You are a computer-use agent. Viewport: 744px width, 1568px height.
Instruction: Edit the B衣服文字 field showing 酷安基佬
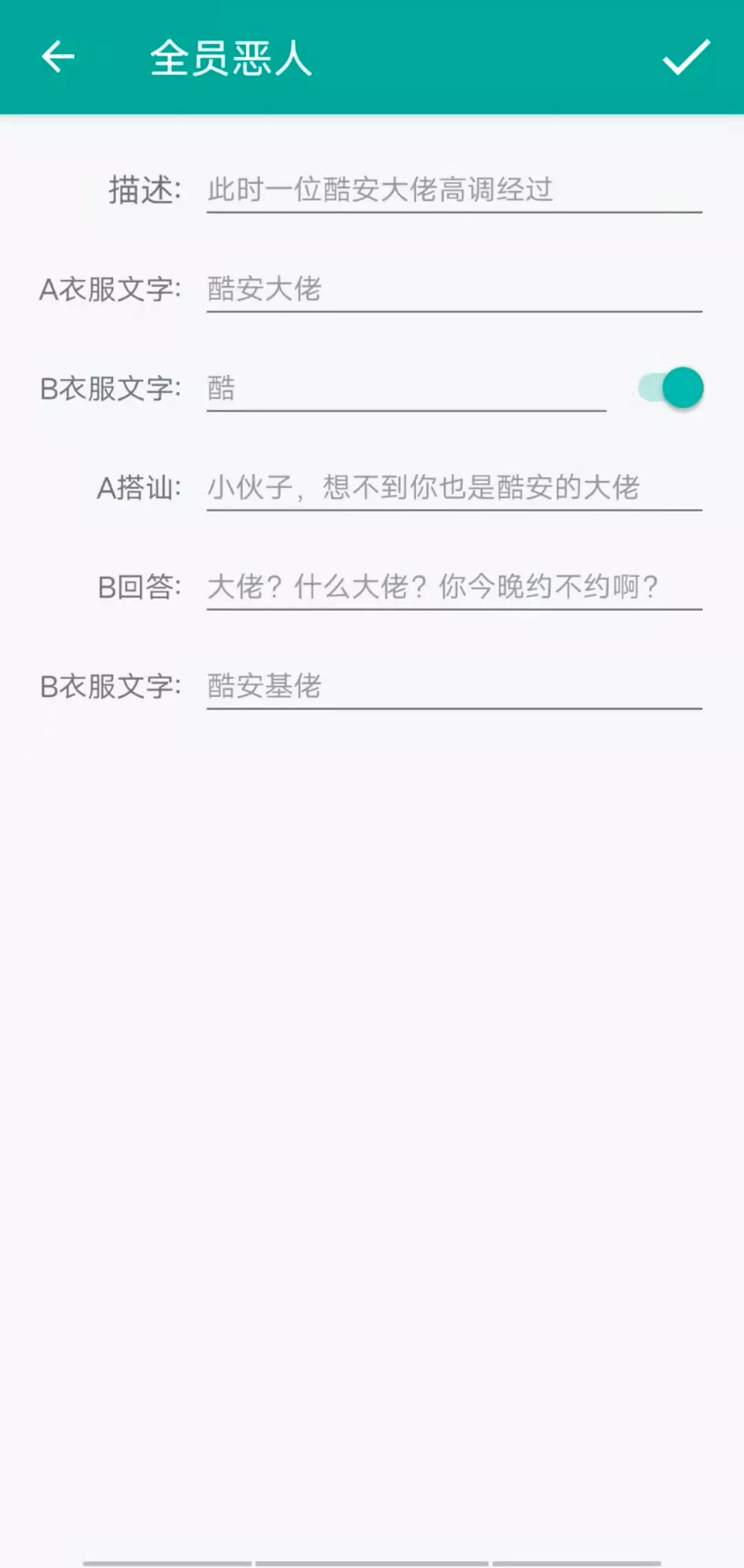coord(453,686)
